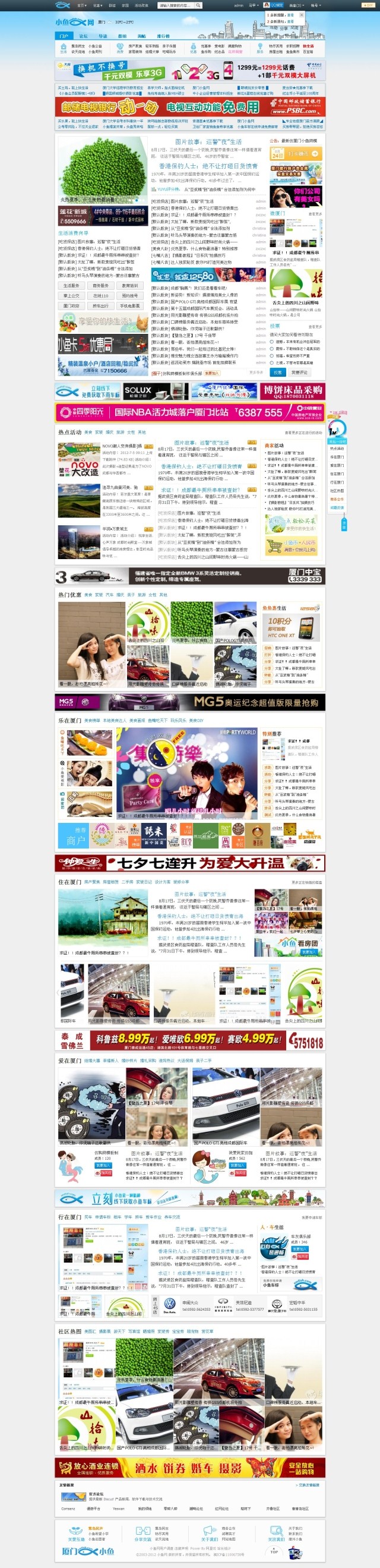Switch to the 排行榜 tab

pyautogui.click(x=163, y=36)
